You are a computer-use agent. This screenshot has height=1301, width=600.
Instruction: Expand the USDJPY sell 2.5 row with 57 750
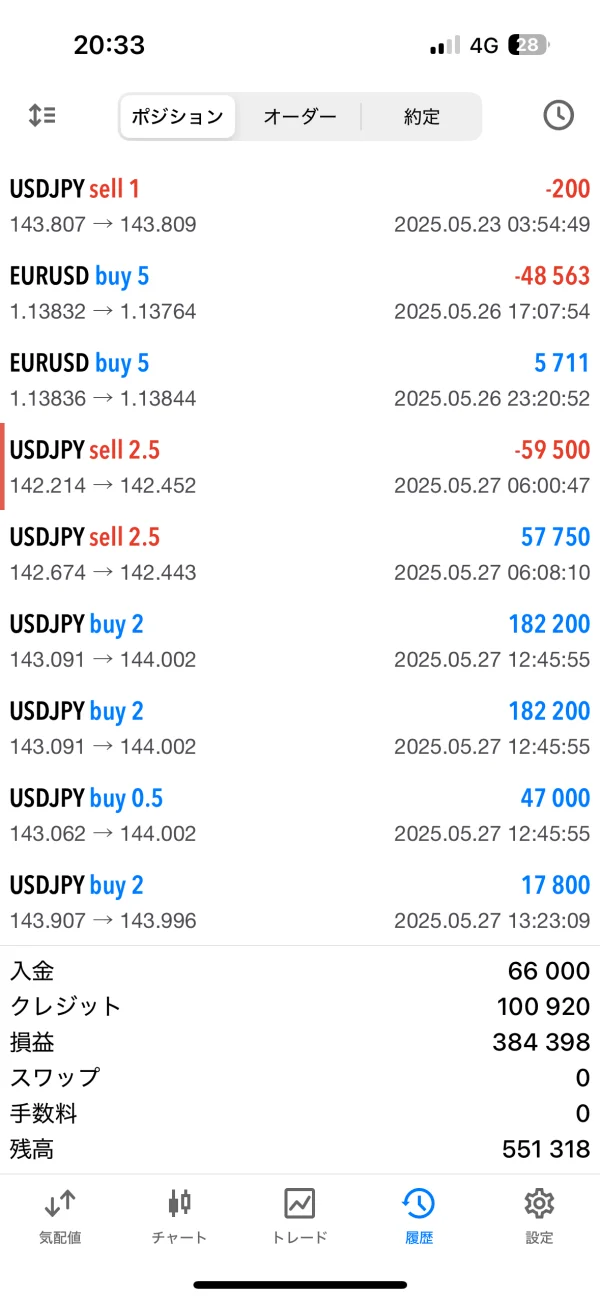(x=300, y=554)
